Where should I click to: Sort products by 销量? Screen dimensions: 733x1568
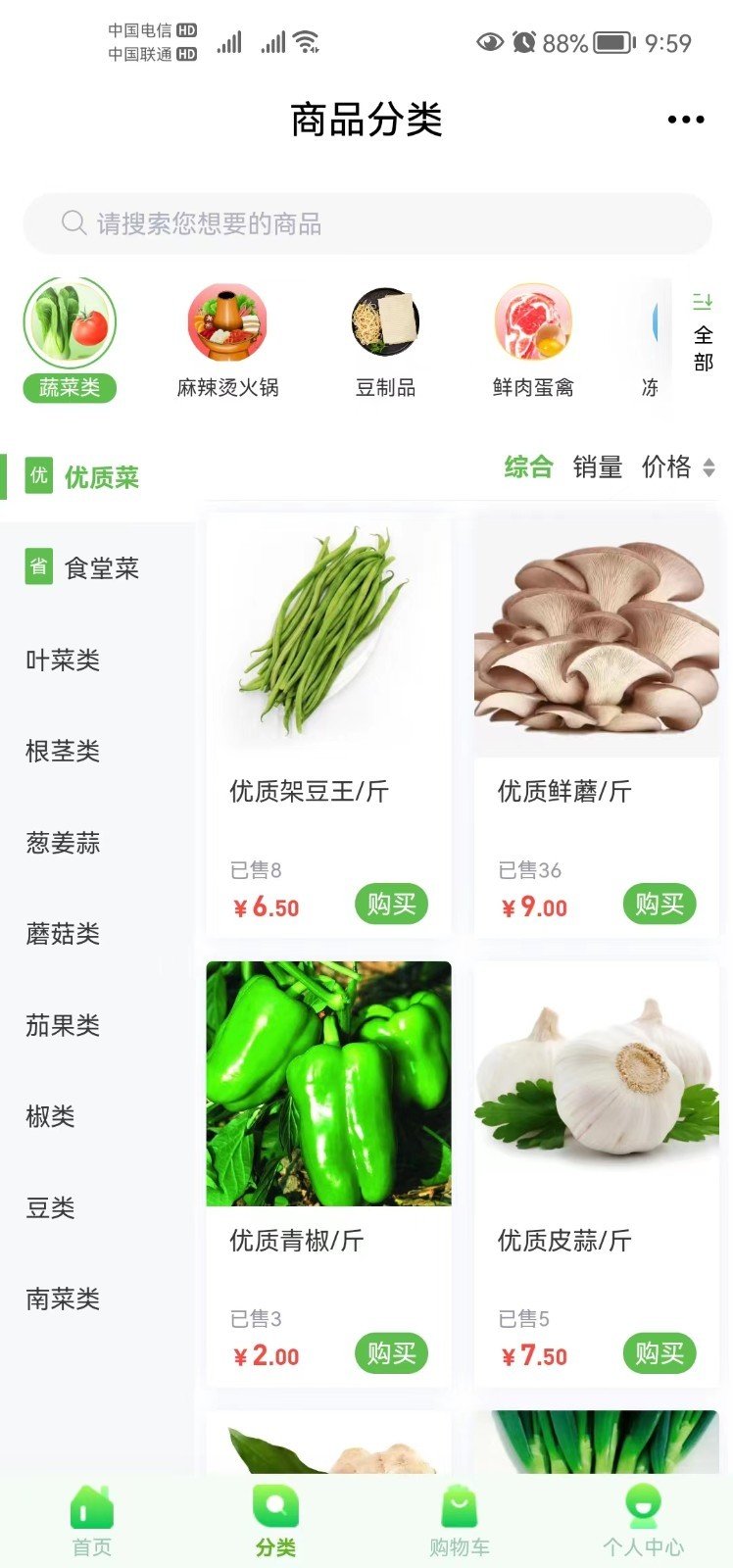pyautogui.click(x=597, y=467)
